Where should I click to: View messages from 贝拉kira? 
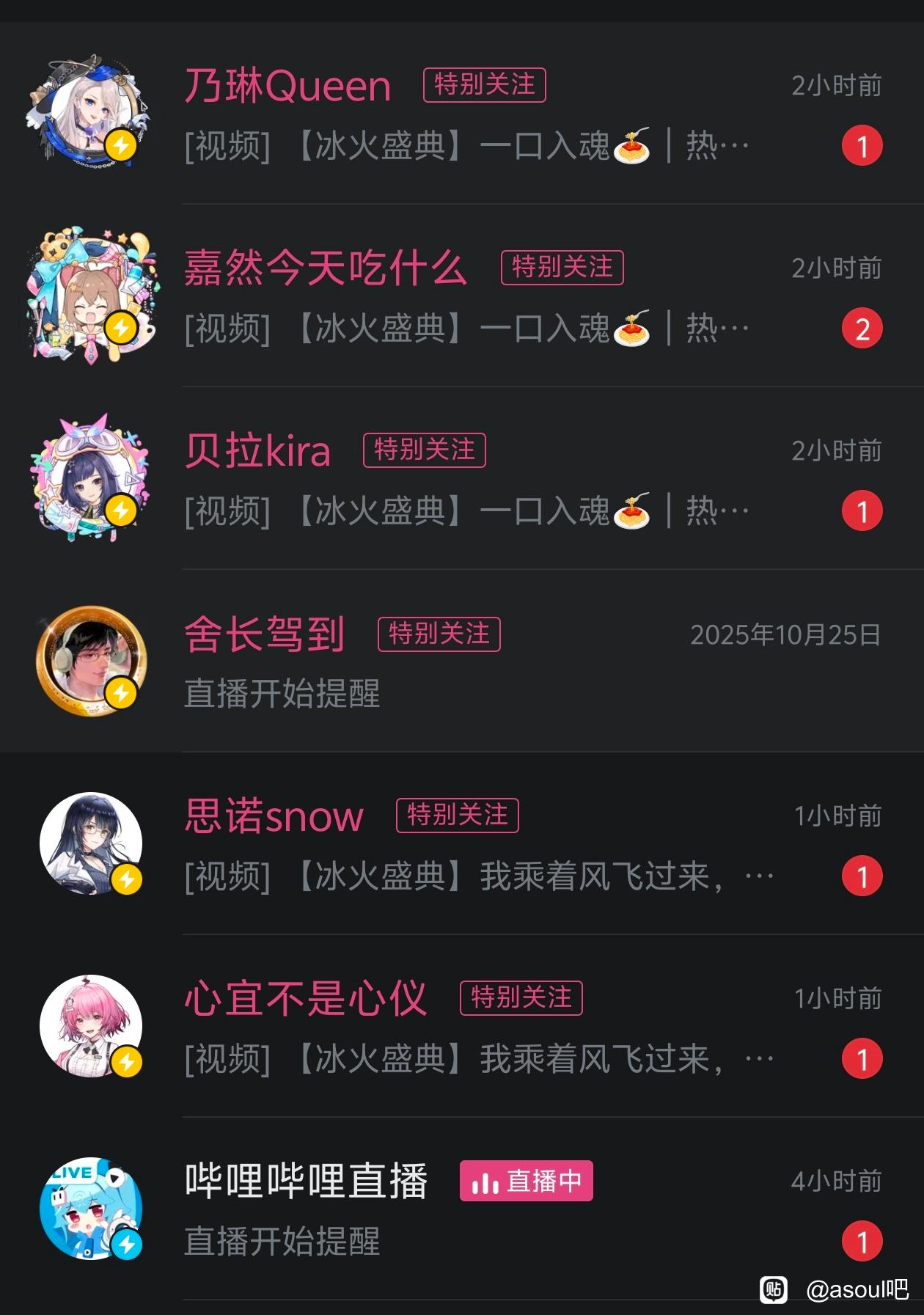[x=469, y=479]
